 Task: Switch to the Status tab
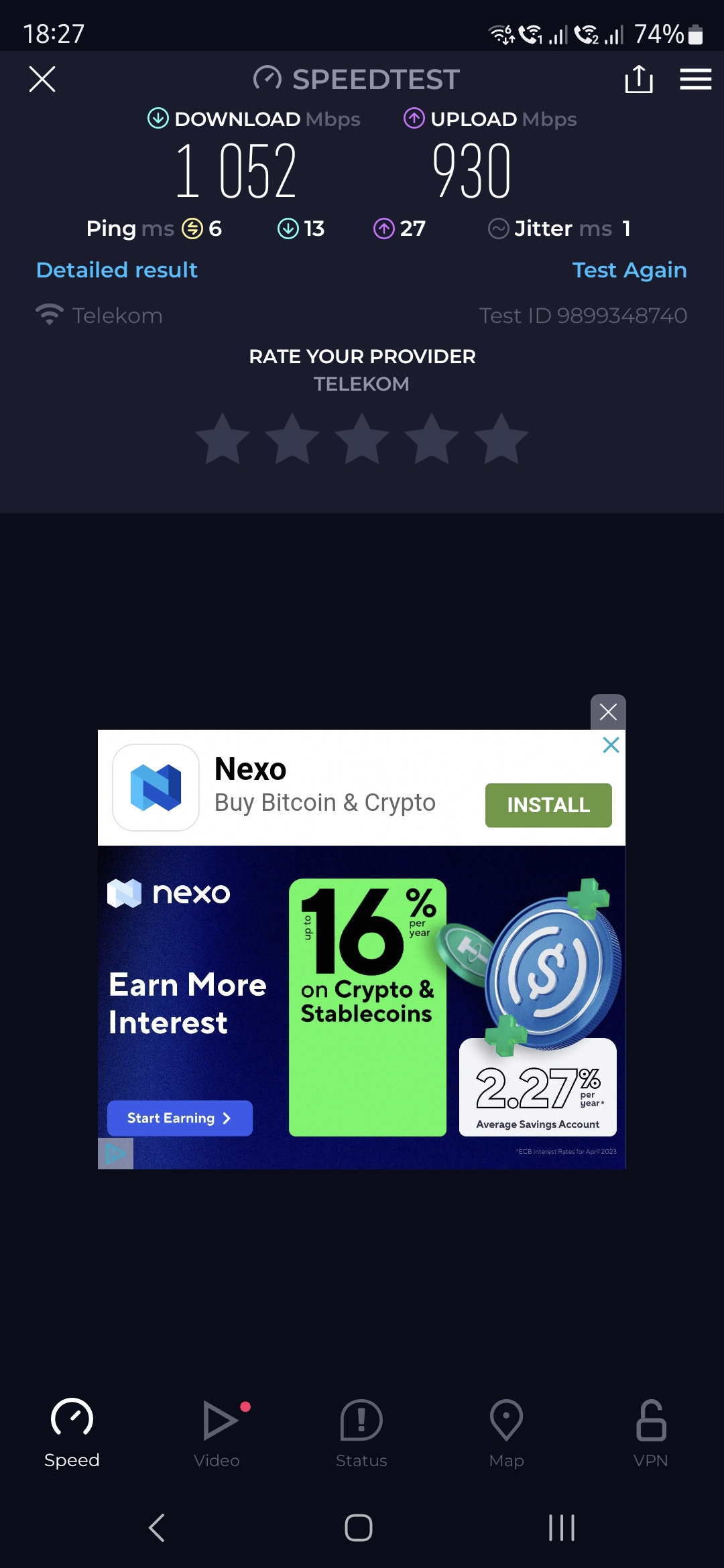pos(361,1432)
